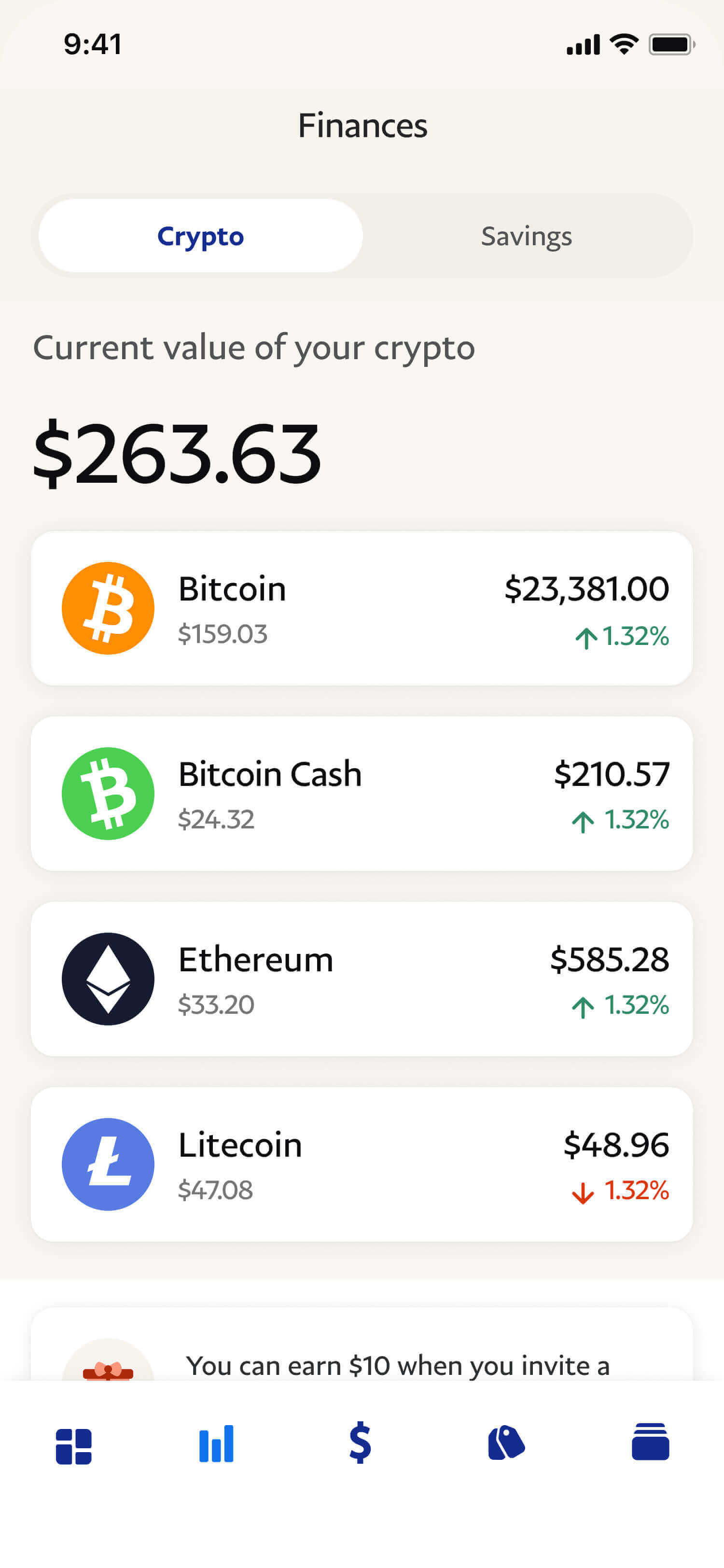This screenshot has height=1568, width=724.
Task: Open the finances chart tab
Action: (217, 1444)
